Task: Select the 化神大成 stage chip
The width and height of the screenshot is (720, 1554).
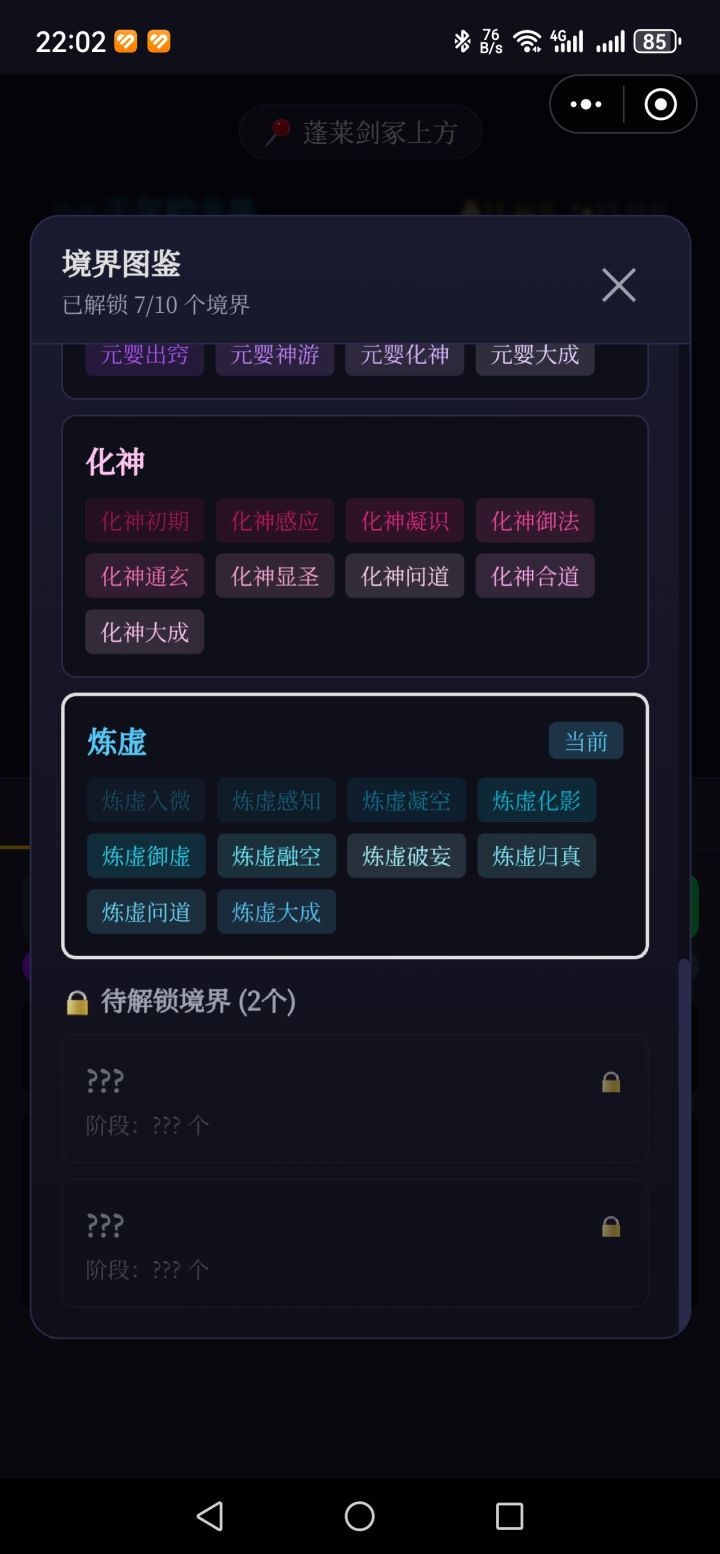Action: [143, 631]
